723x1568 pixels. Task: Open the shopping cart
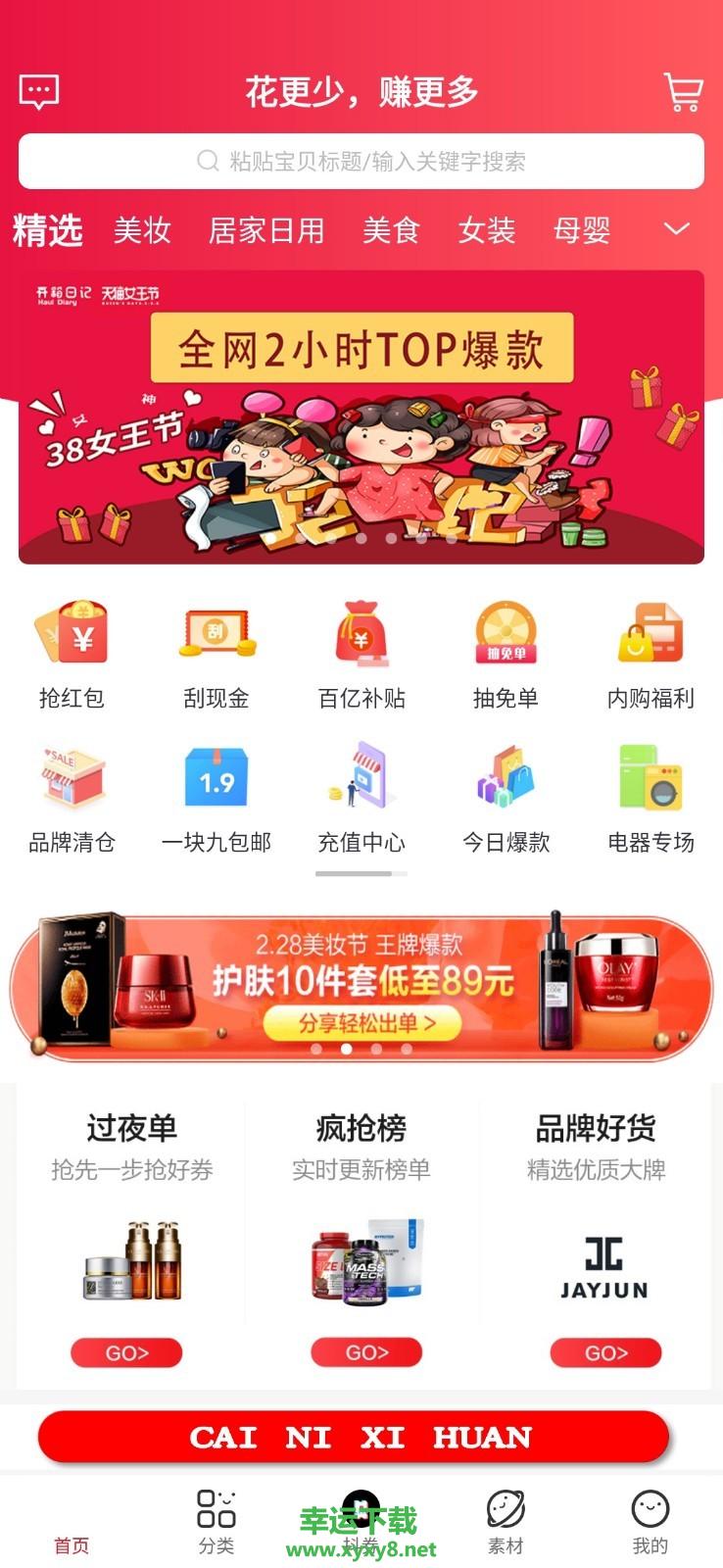[683, 92]
